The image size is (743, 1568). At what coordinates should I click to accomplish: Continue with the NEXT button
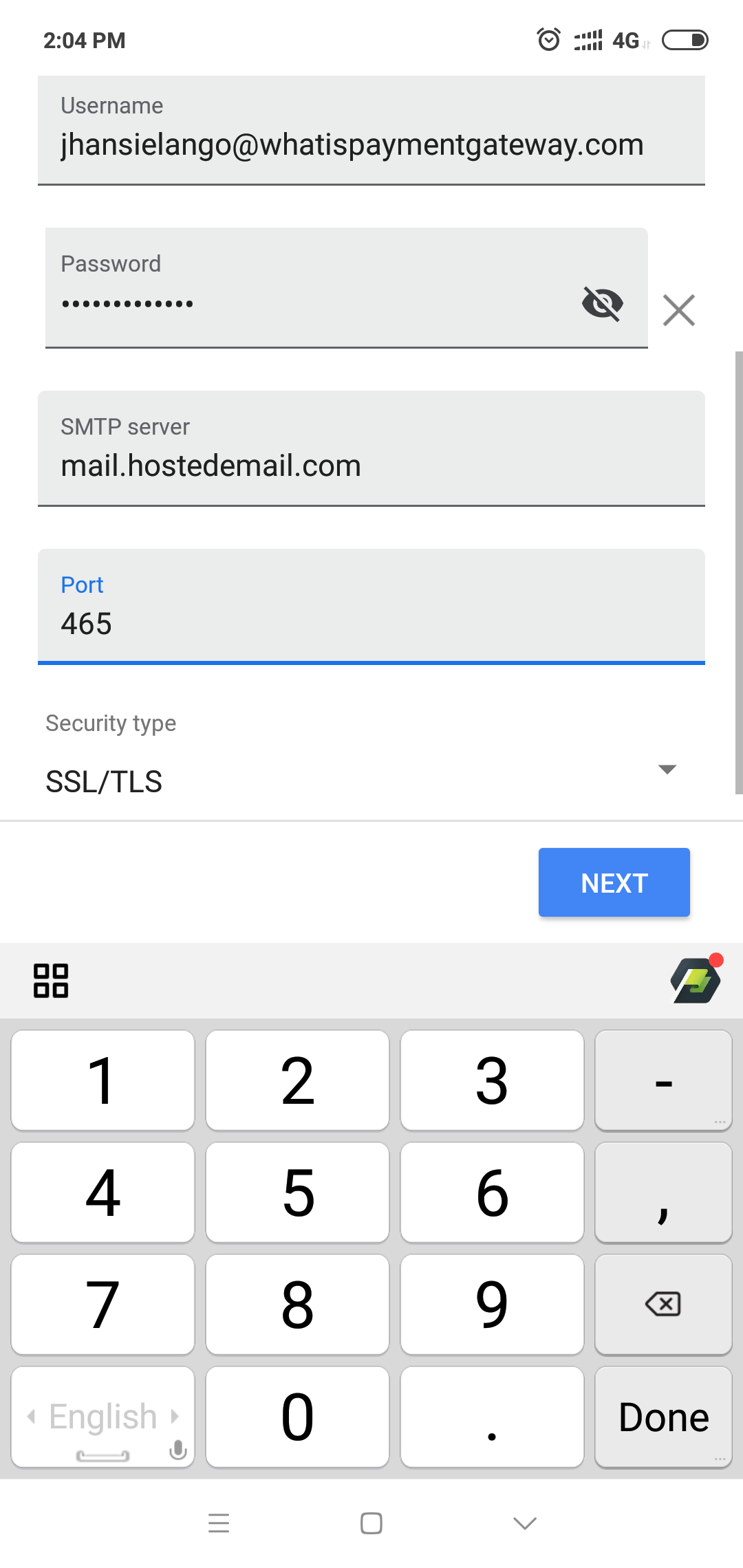pos(614,882)
